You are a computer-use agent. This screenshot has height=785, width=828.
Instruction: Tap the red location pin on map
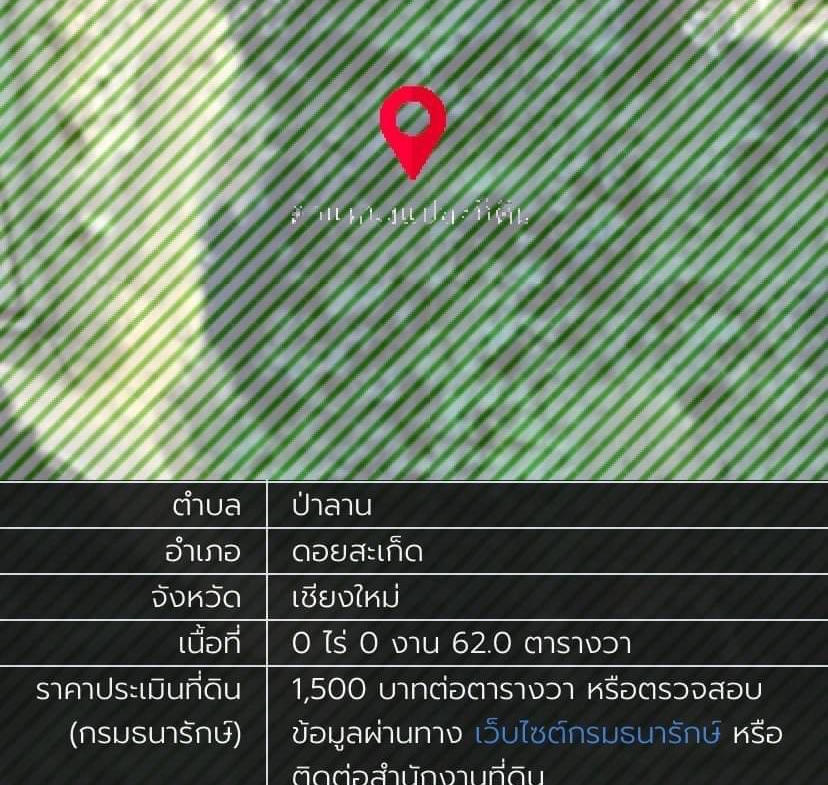point(412,127)
